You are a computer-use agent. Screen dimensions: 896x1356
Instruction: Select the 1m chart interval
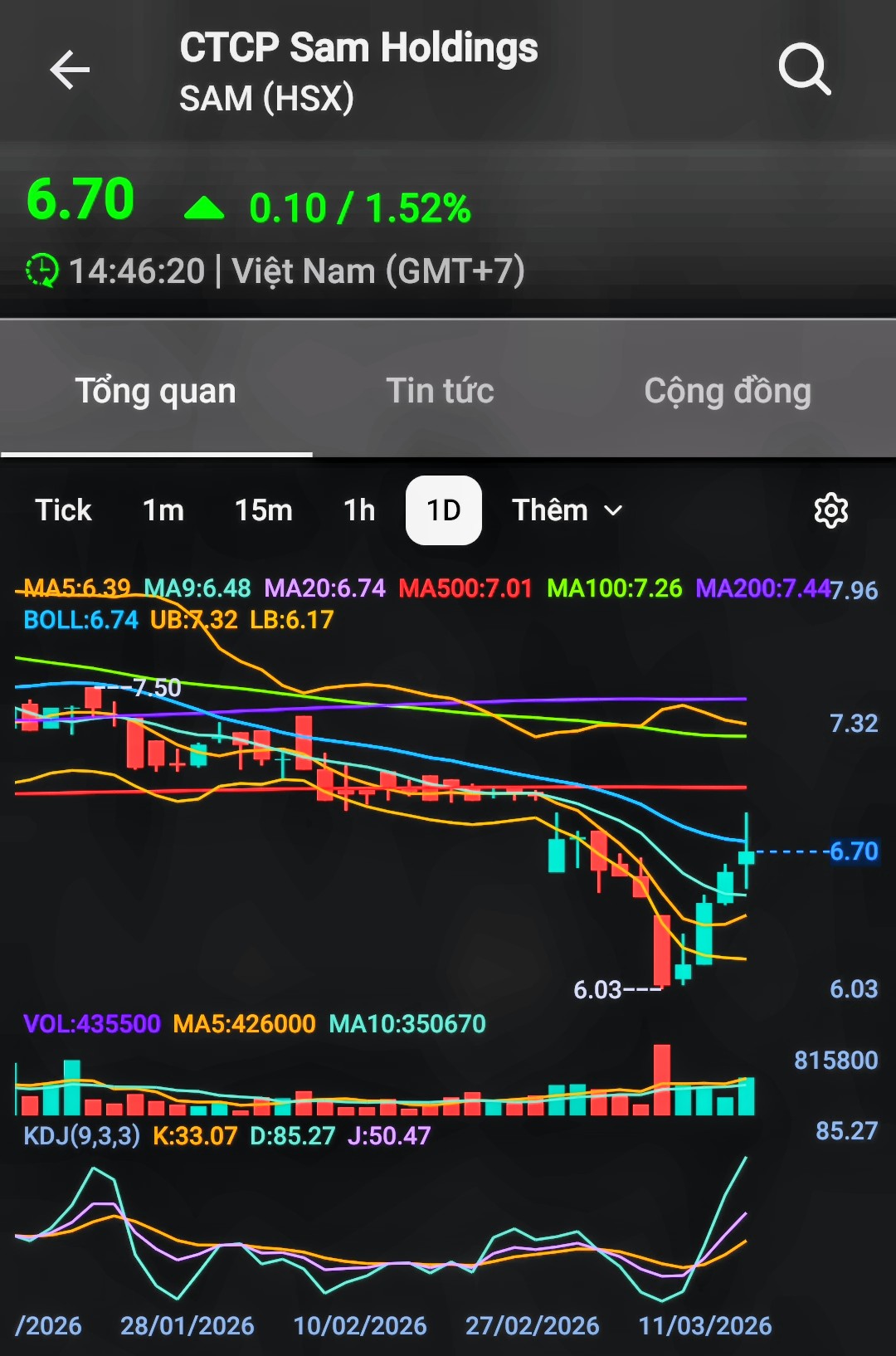tap(163, 510)
